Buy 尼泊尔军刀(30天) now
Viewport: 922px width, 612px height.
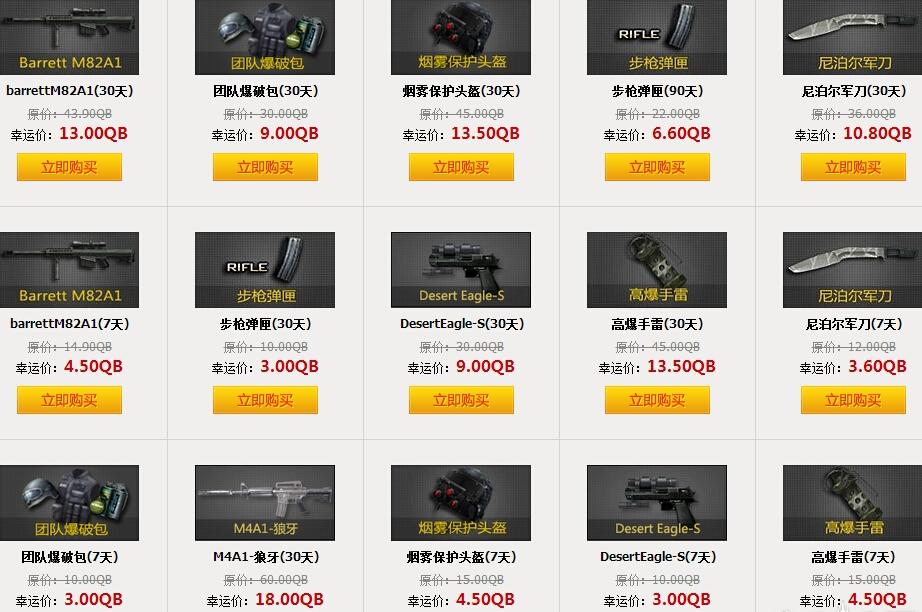(x=853, y=167)
